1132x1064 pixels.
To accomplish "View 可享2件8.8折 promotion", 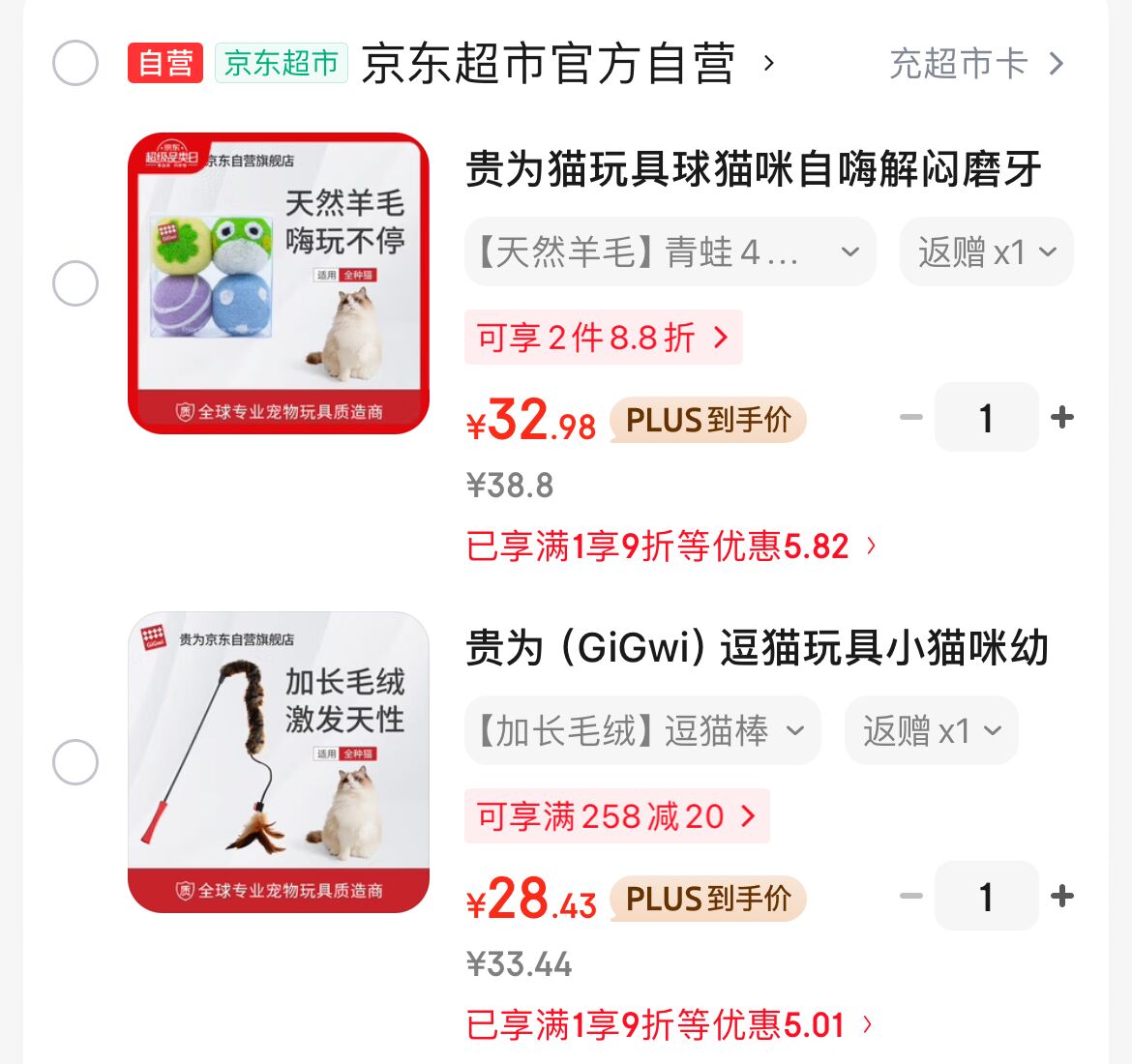I will 603,338.
